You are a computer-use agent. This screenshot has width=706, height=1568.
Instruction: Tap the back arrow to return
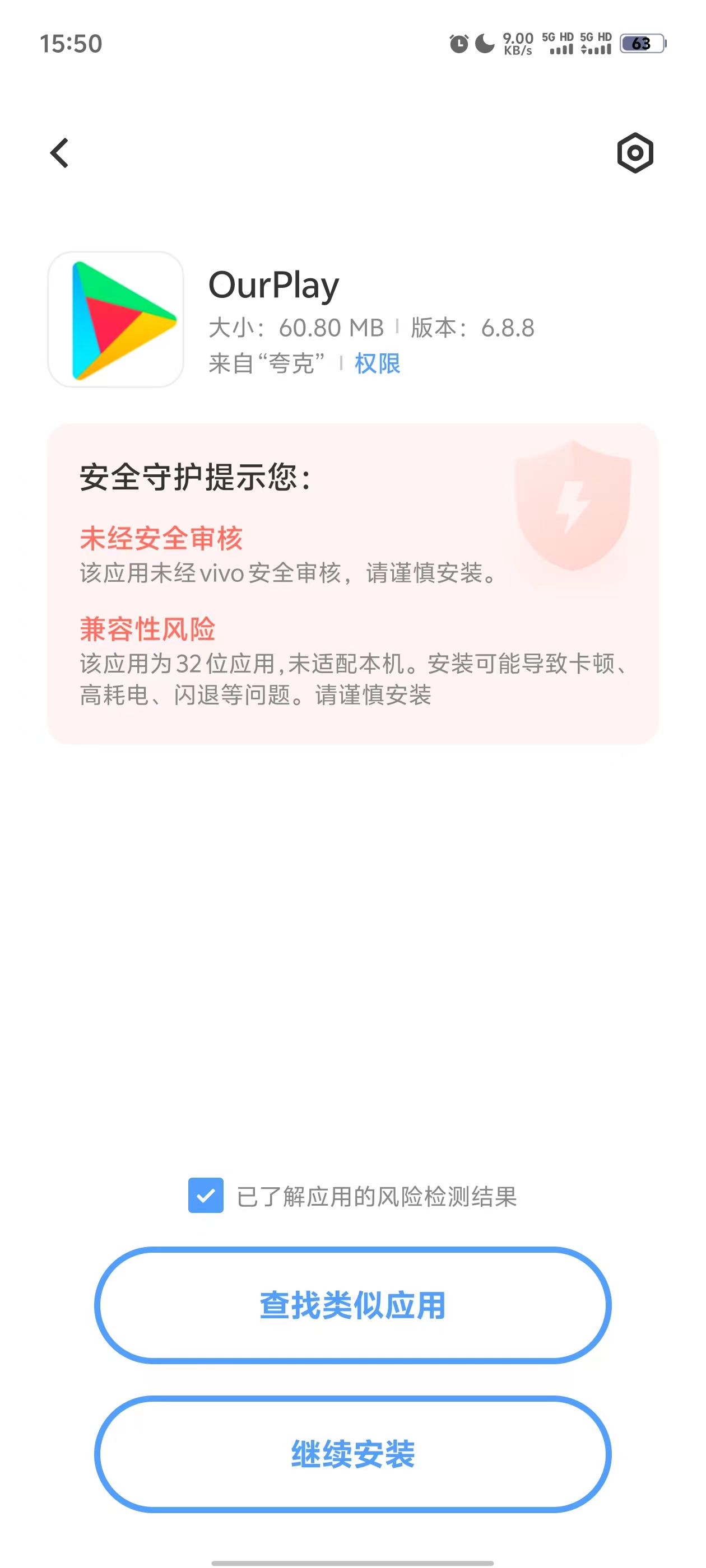point(59,153)
